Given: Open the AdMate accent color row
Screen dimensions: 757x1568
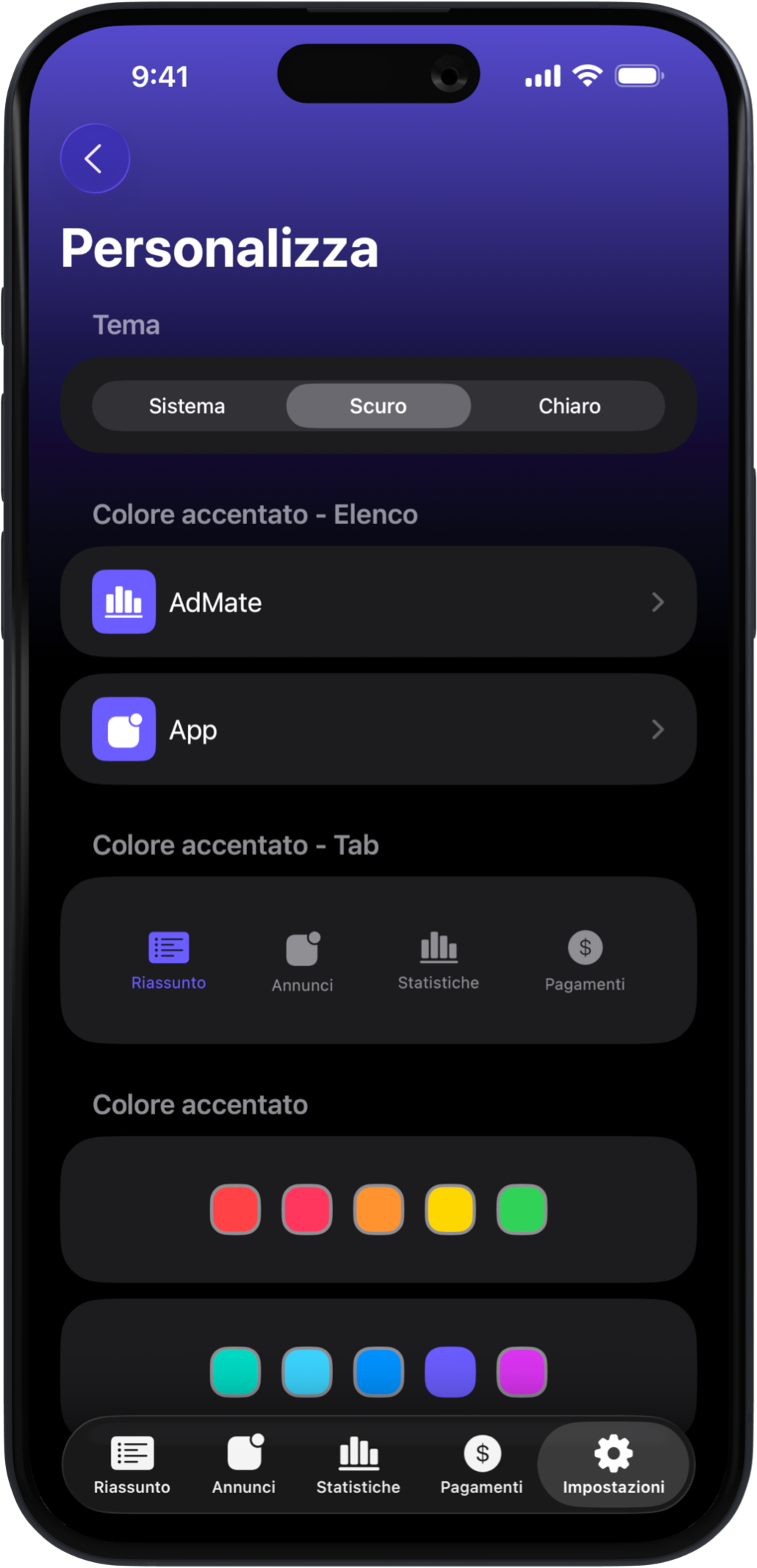Looking at the screenshot, I should pos(378,602).
